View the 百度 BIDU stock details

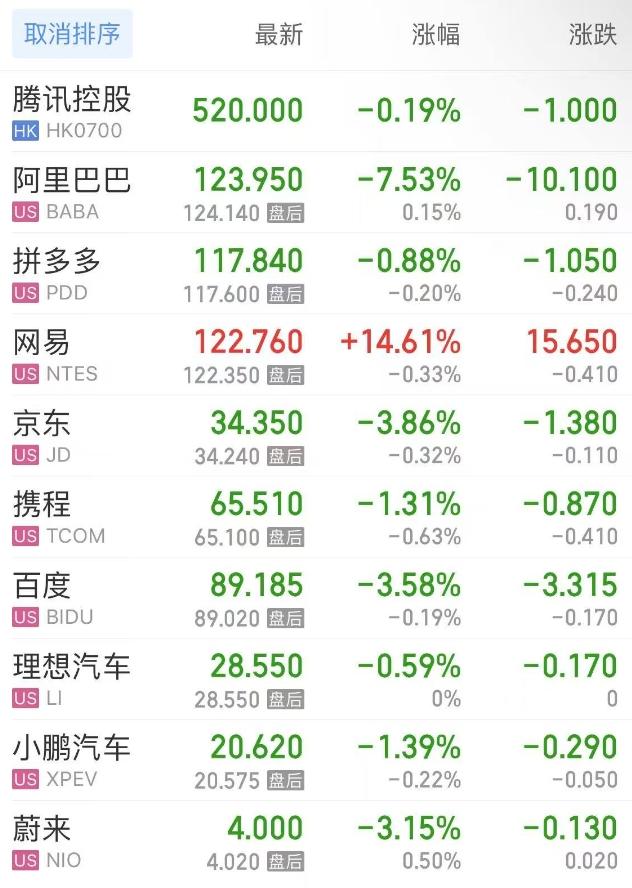pyautogui.click(x=55, y=597)
